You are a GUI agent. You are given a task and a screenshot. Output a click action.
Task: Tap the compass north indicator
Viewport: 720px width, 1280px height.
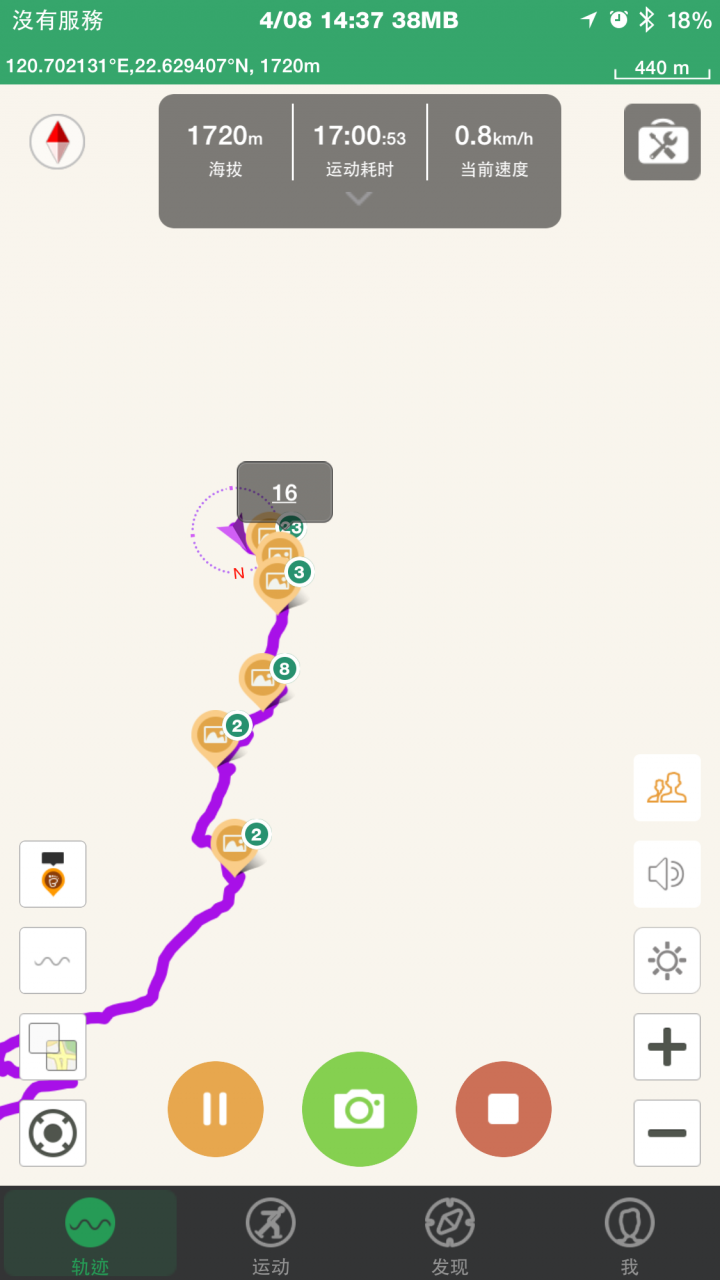click(57, 141)
